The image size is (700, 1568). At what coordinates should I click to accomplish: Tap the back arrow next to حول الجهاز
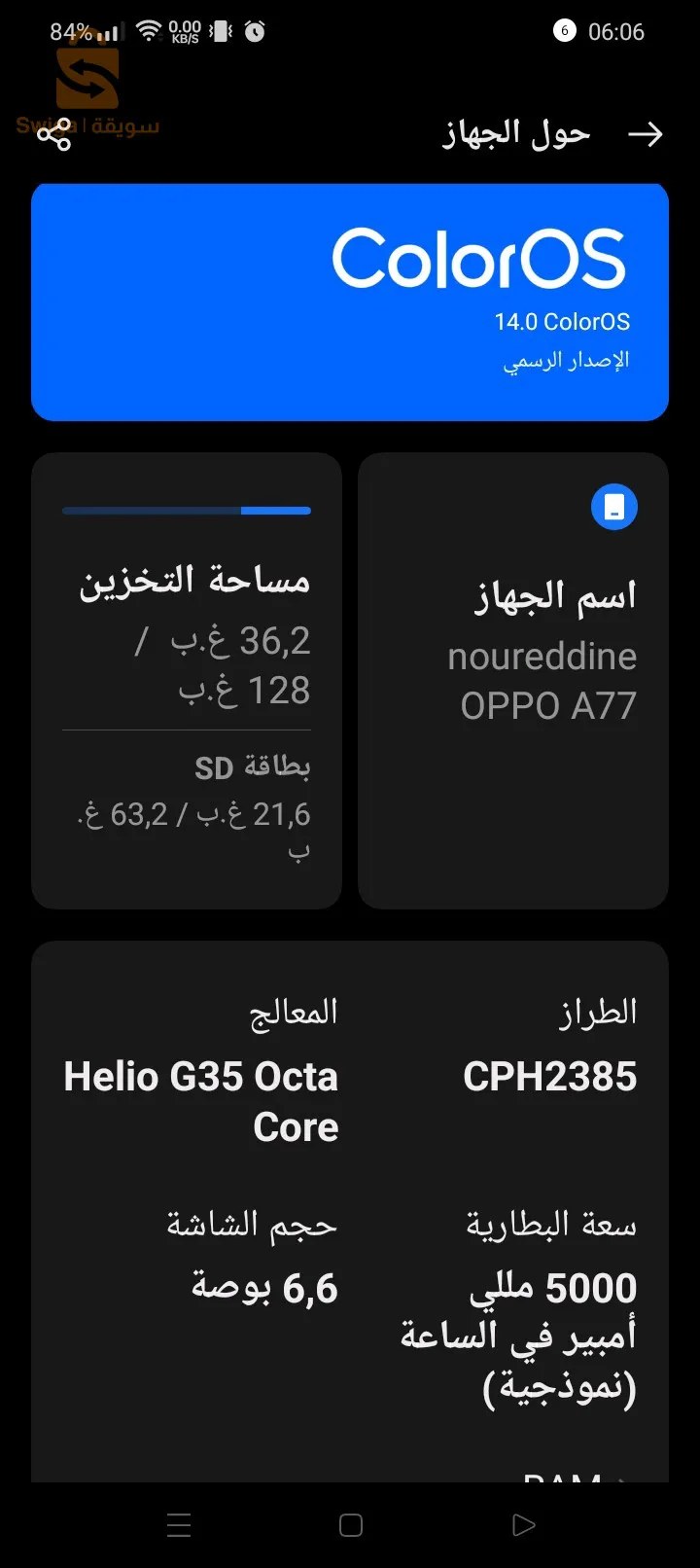[x=645, y=136]
